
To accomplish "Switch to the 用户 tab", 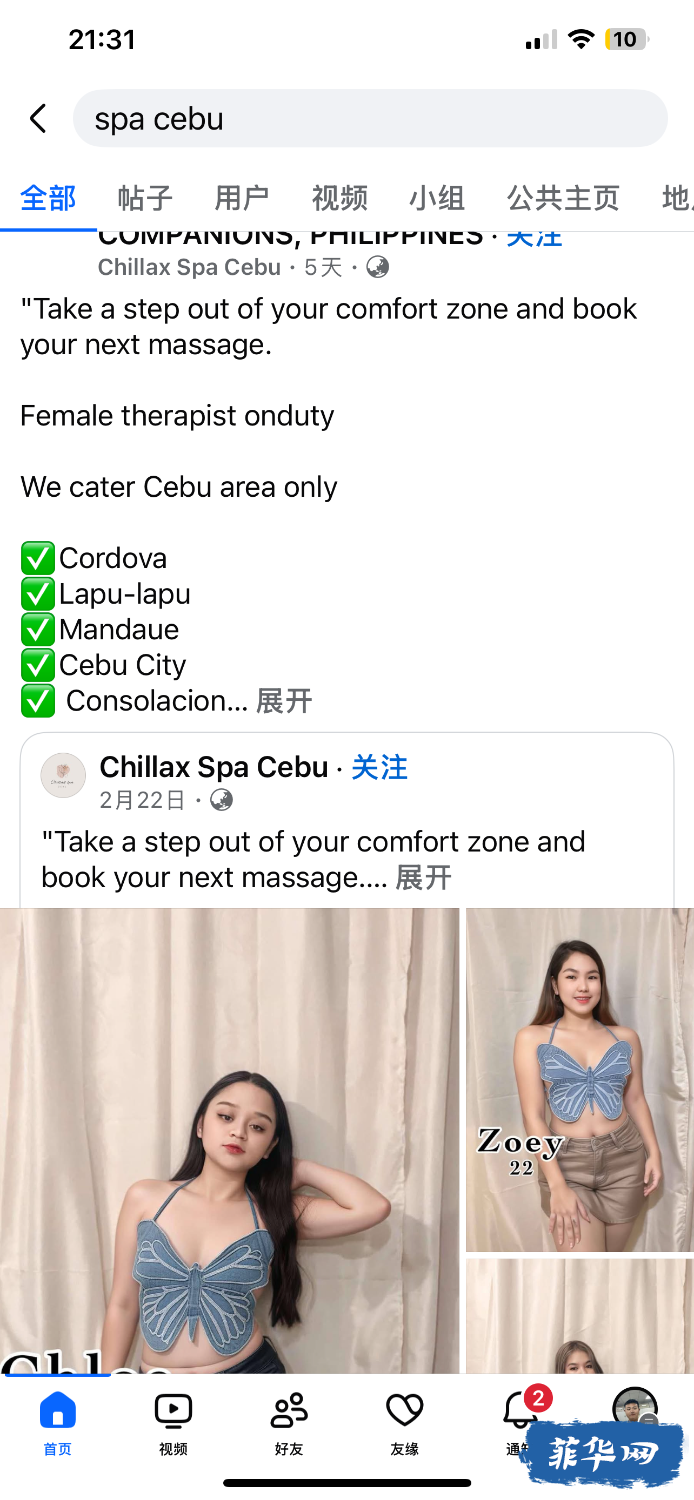I will [x=242, y=198].
